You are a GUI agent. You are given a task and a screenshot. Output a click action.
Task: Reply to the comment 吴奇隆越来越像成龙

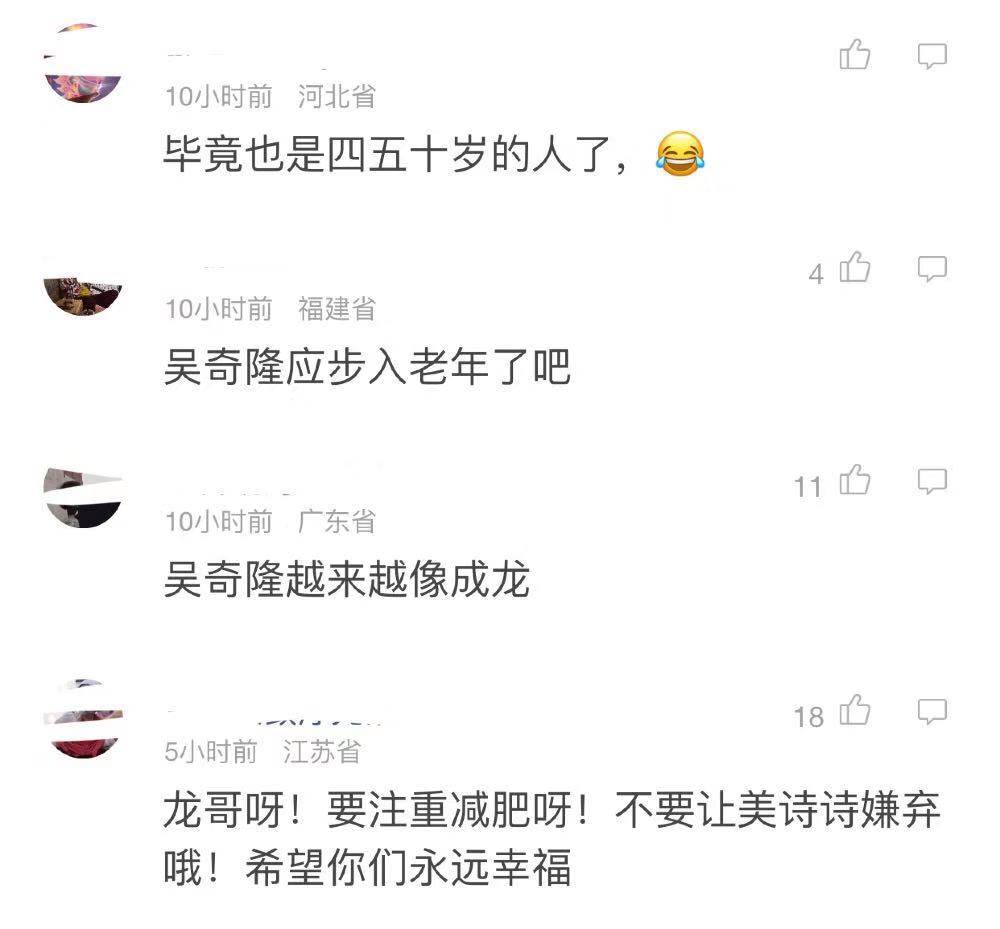[x=932, y=482]
